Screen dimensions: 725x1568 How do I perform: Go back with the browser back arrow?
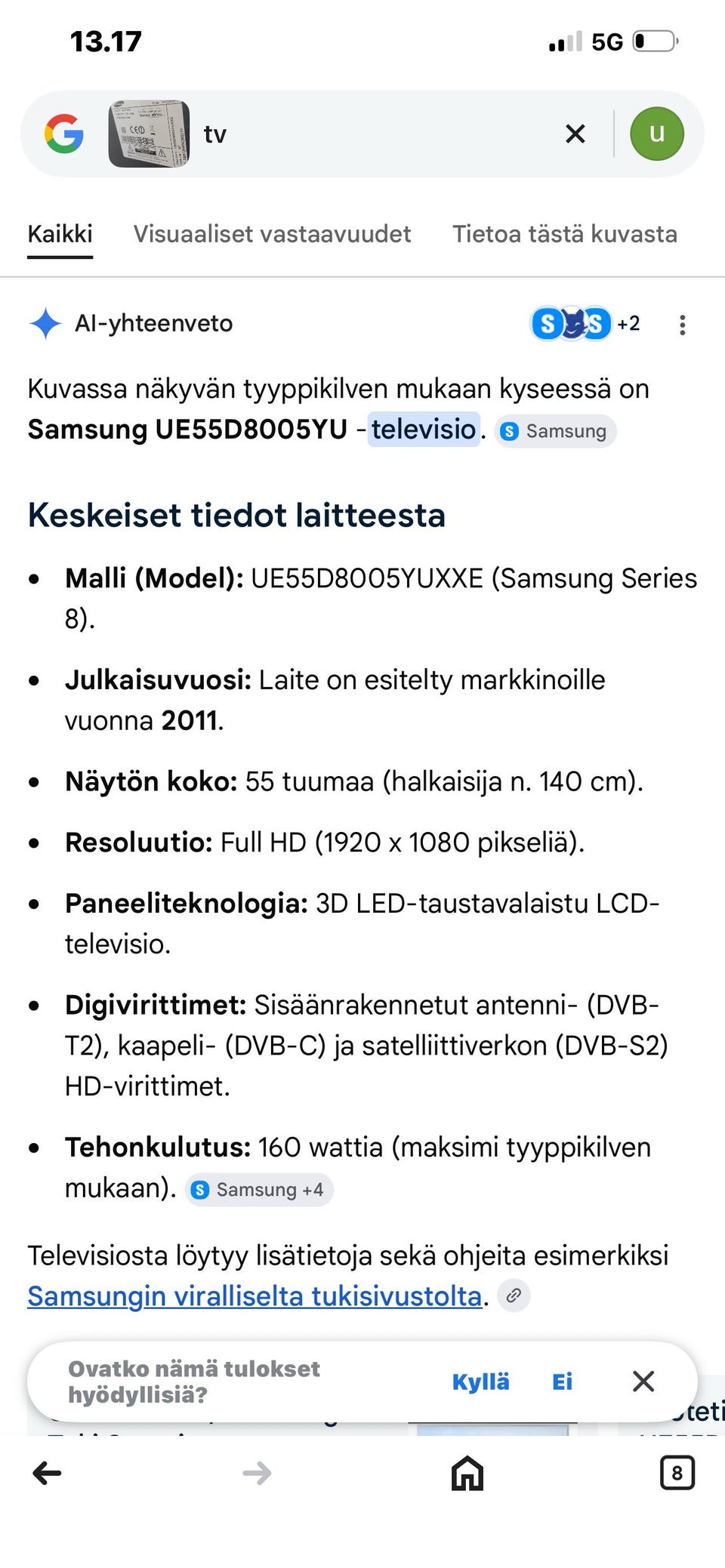(x=47, y=1473)
